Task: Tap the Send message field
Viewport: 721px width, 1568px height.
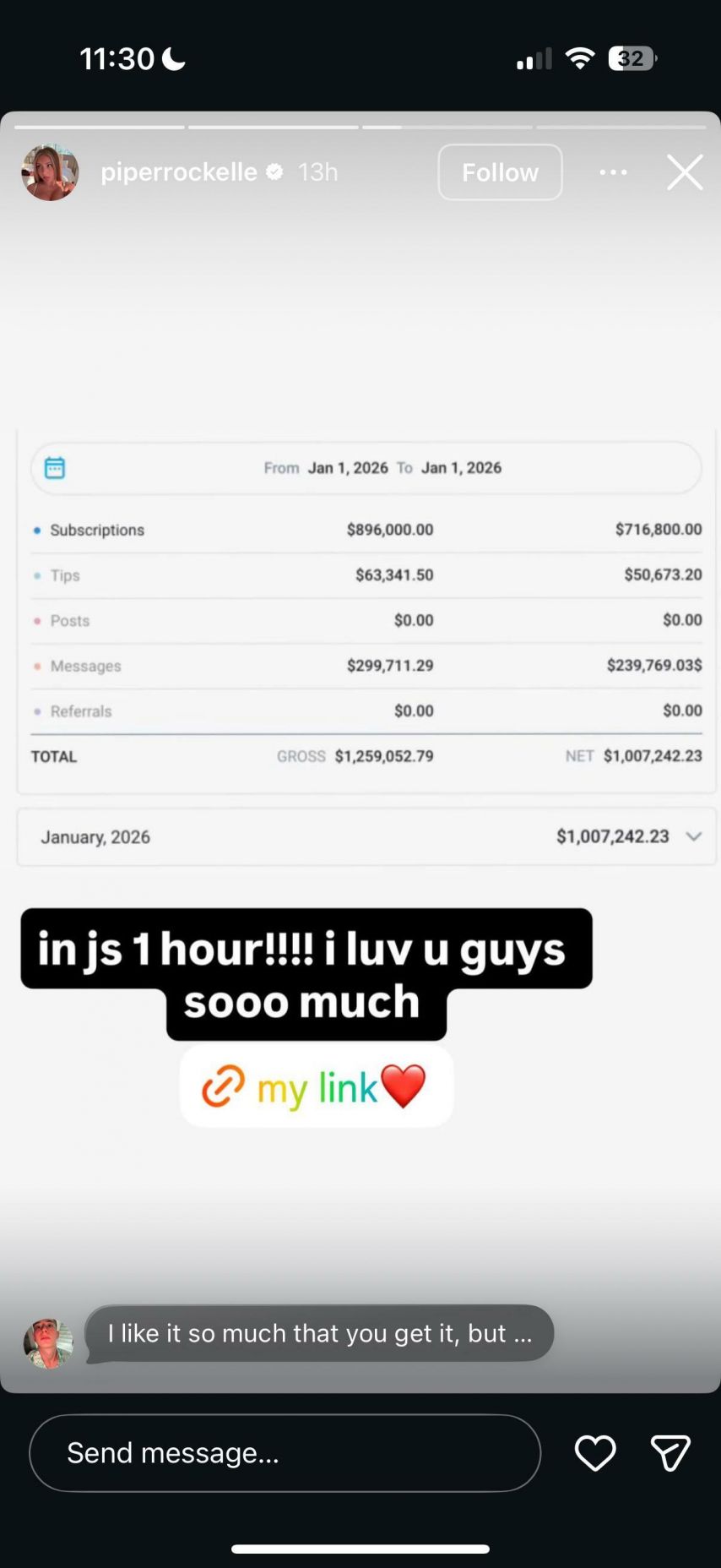Action: [x=285, y=1452]
